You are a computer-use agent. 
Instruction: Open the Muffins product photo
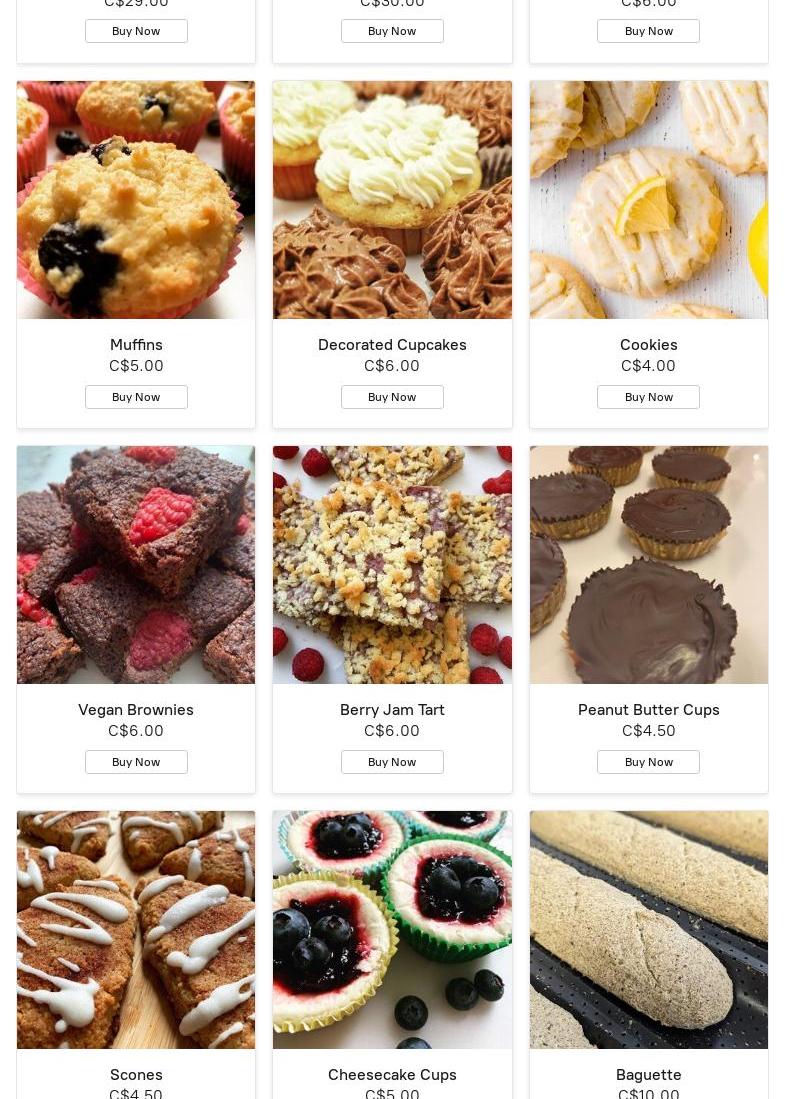tap(136, 200)
